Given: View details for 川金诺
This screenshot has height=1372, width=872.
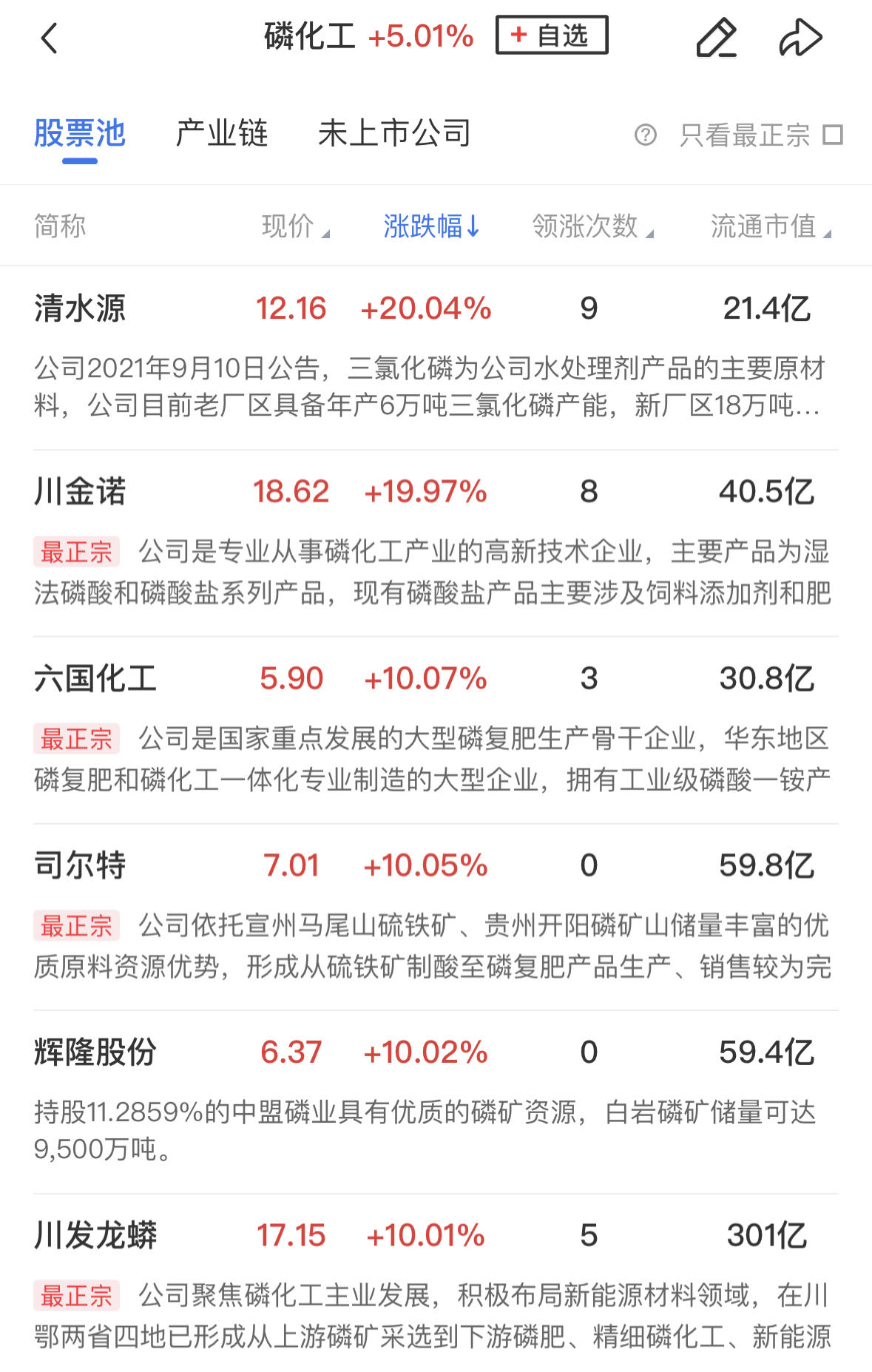Looking at the screenshot, I should (x=80, y=492).
